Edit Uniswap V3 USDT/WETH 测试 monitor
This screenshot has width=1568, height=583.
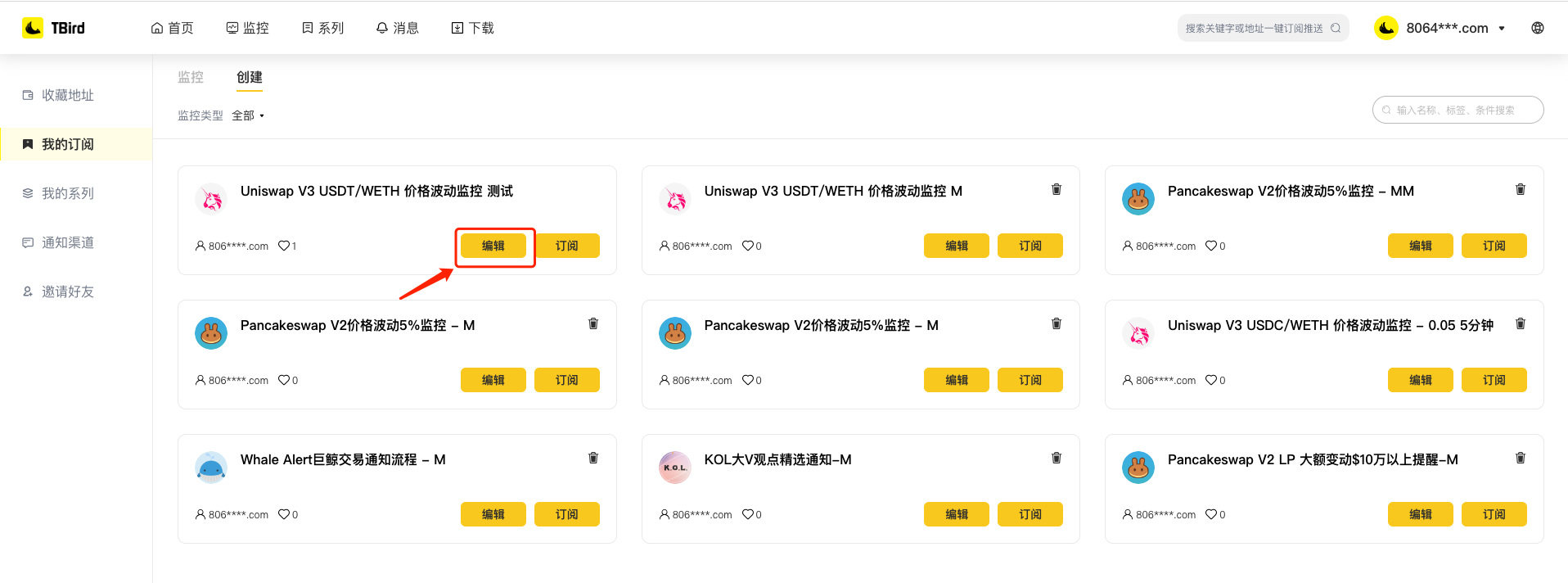pyautogui.click(x=493, y=246)
